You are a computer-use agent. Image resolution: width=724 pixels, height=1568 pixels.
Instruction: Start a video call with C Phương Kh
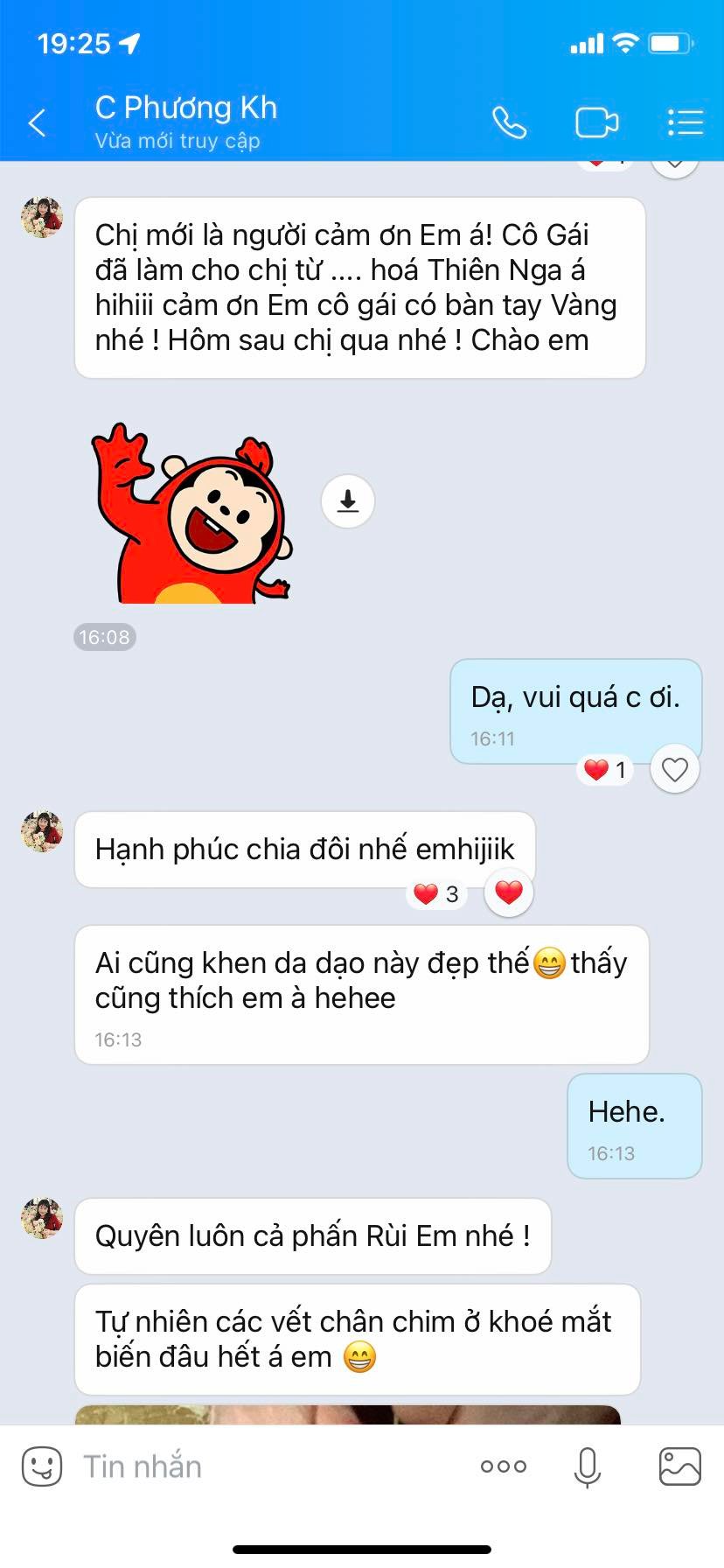596,123
